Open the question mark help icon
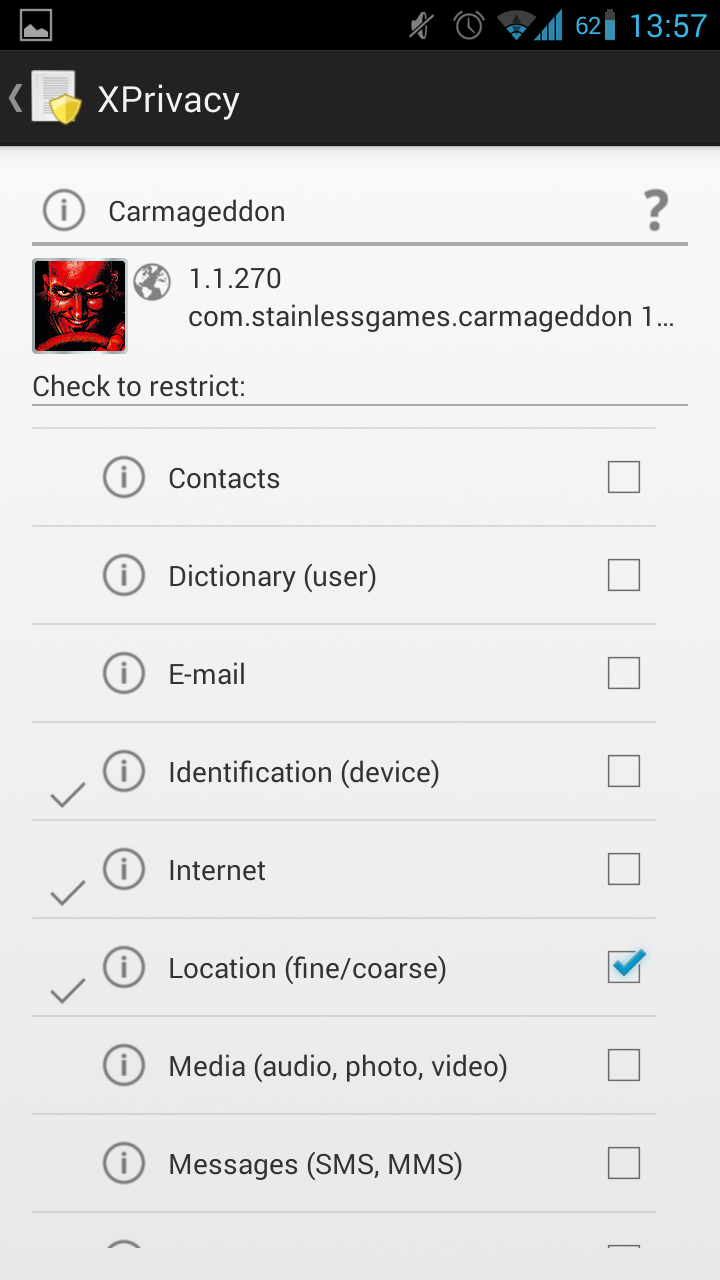This screenshot has width=720, height=1280. point(655,211)
